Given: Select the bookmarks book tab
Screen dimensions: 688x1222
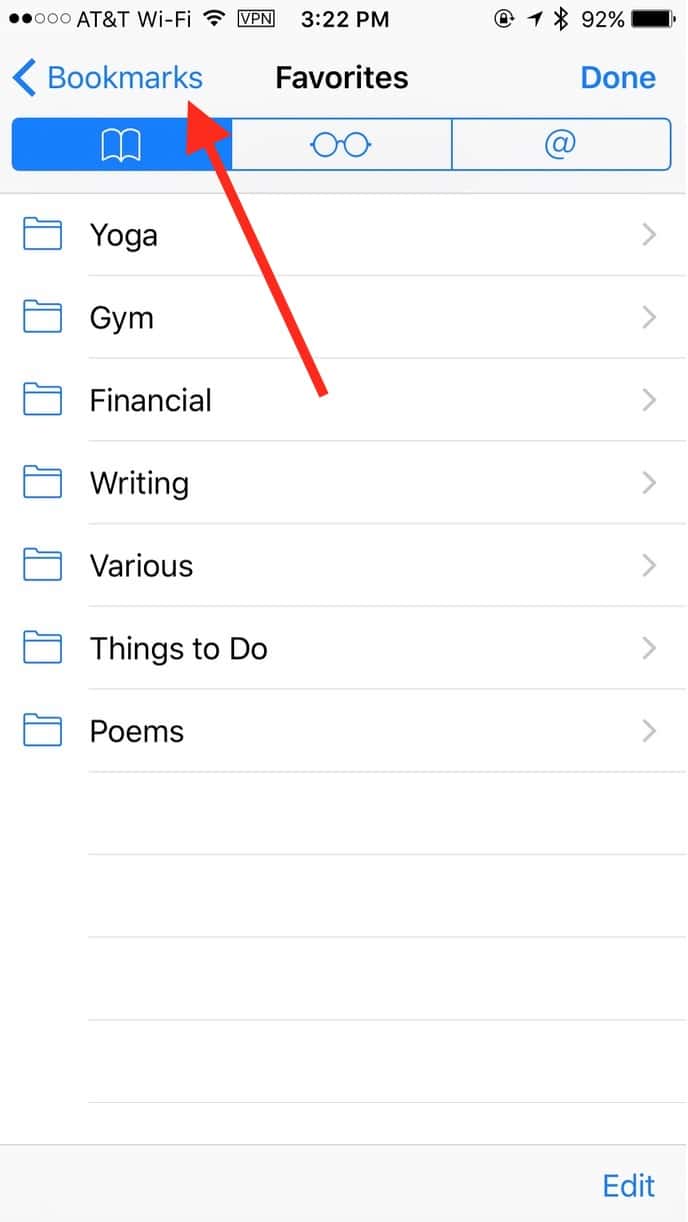Looking at the screenshot, I should (x=122, y=145).
